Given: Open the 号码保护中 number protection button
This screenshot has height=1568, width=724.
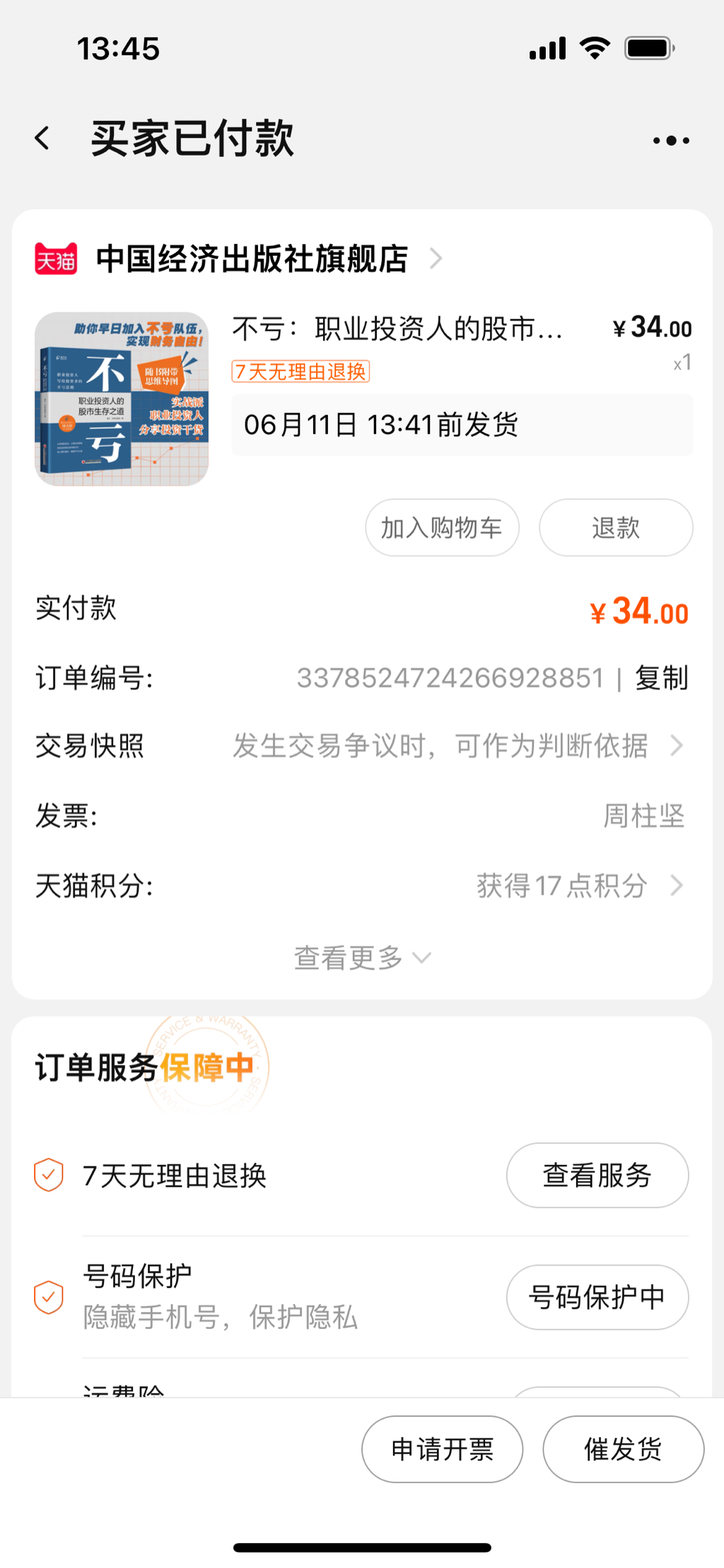Looking at the screenshot, I should click(x=597, y=1297).
